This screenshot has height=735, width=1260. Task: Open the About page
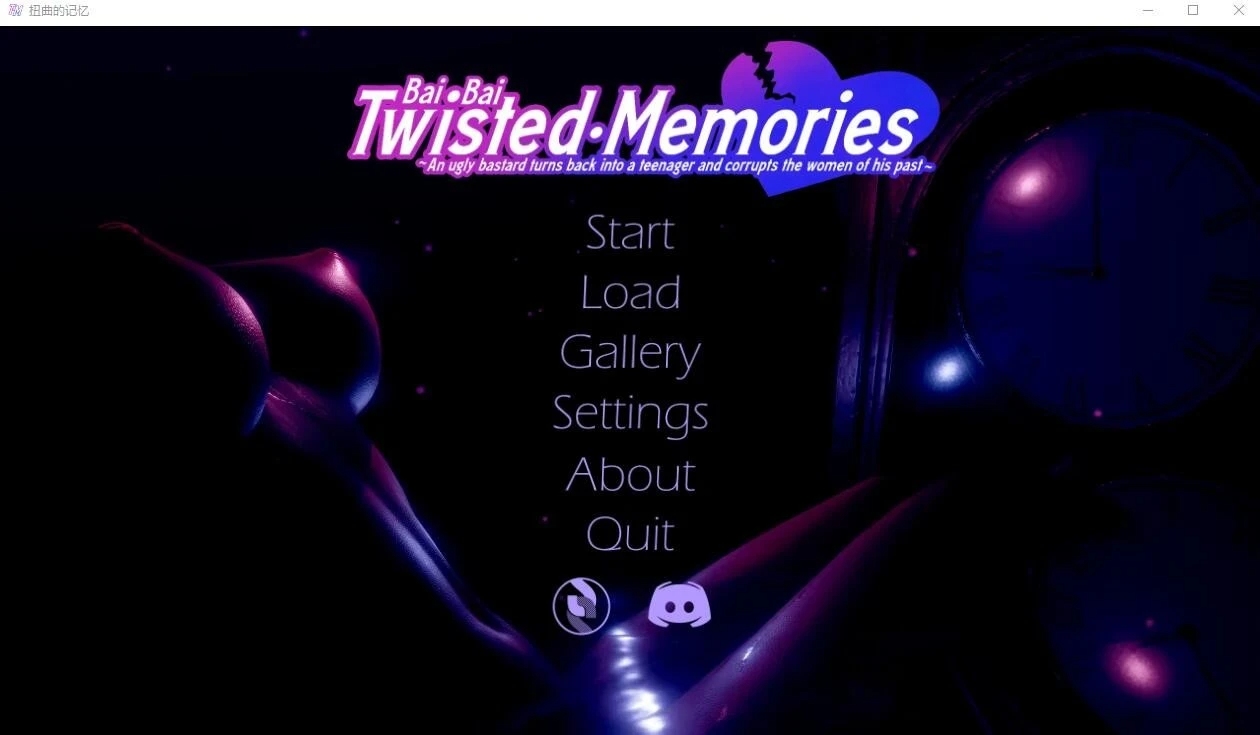point(630,474)
